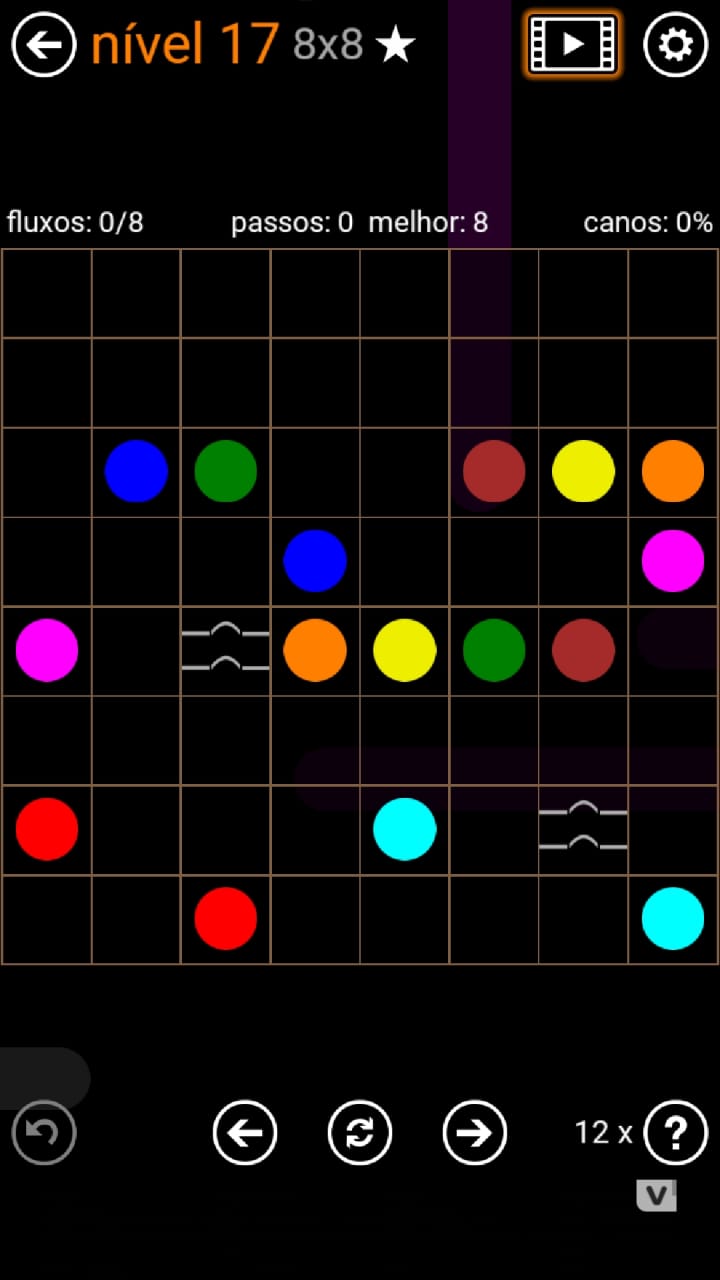Use a hint with the question mark

676,1132
